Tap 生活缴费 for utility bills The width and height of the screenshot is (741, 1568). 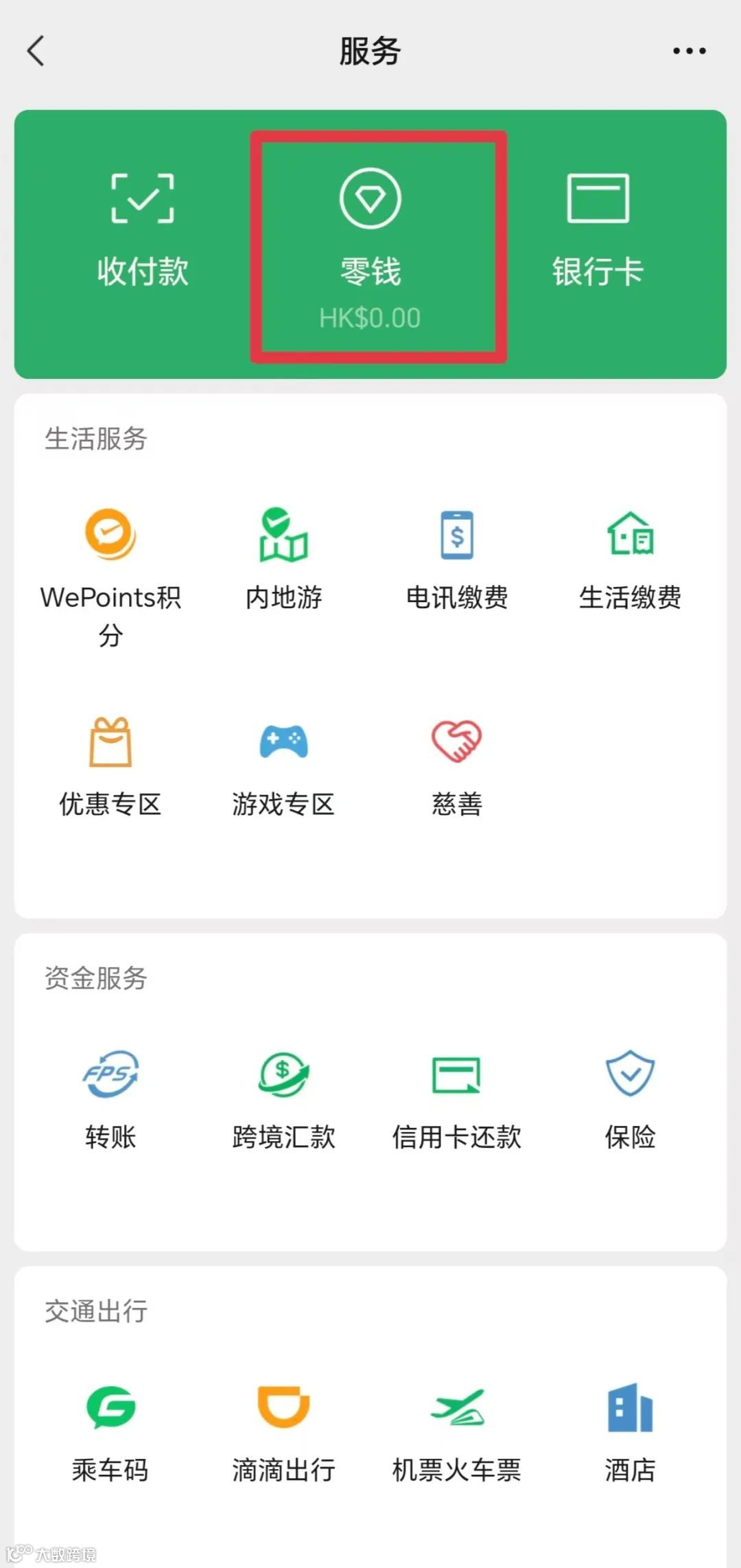[x=630, y=557]
